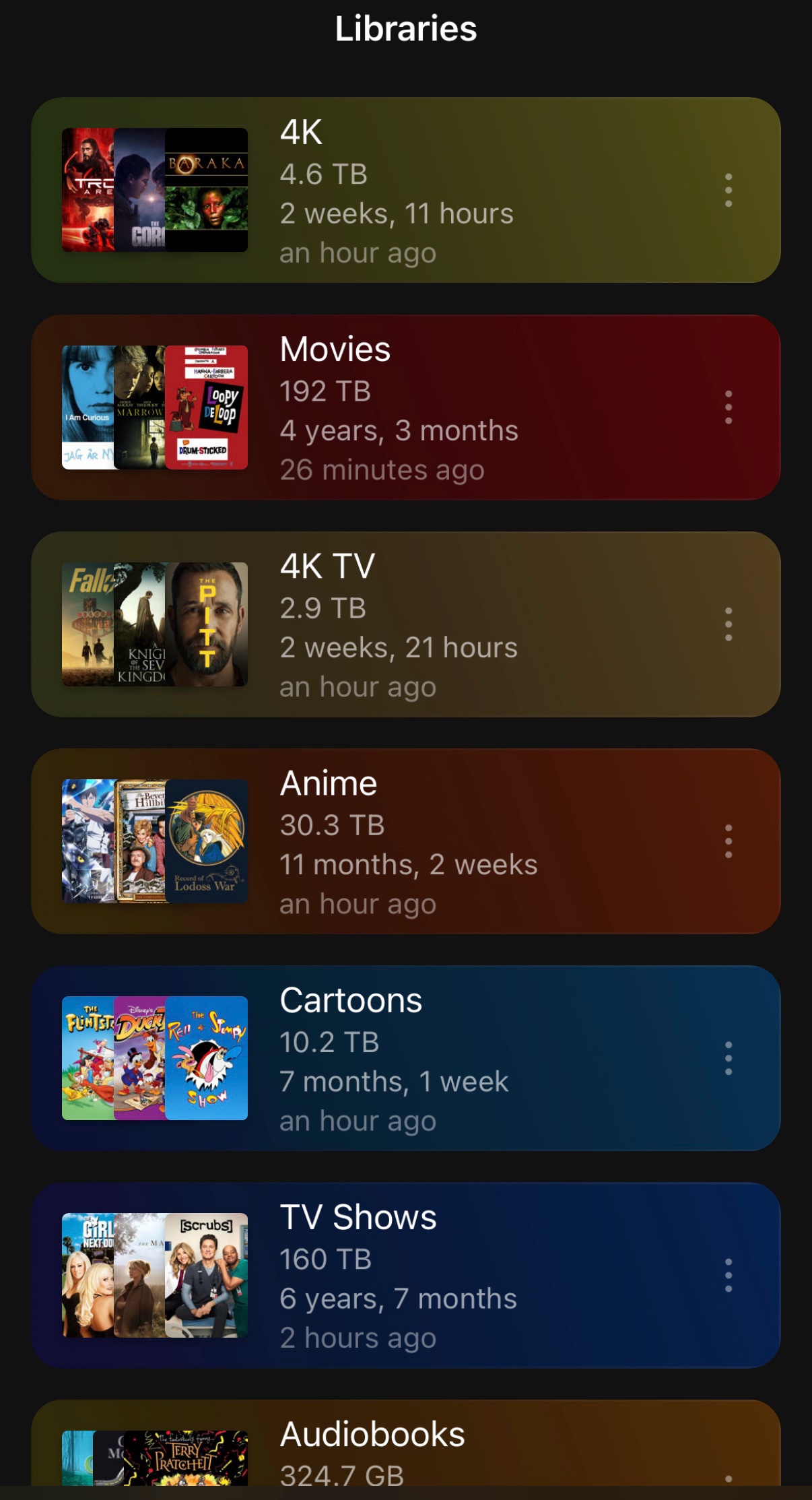Open the Movies library card
This screenshot has height=1500, width=812.
pyautogui.click(x=404, y=407)
